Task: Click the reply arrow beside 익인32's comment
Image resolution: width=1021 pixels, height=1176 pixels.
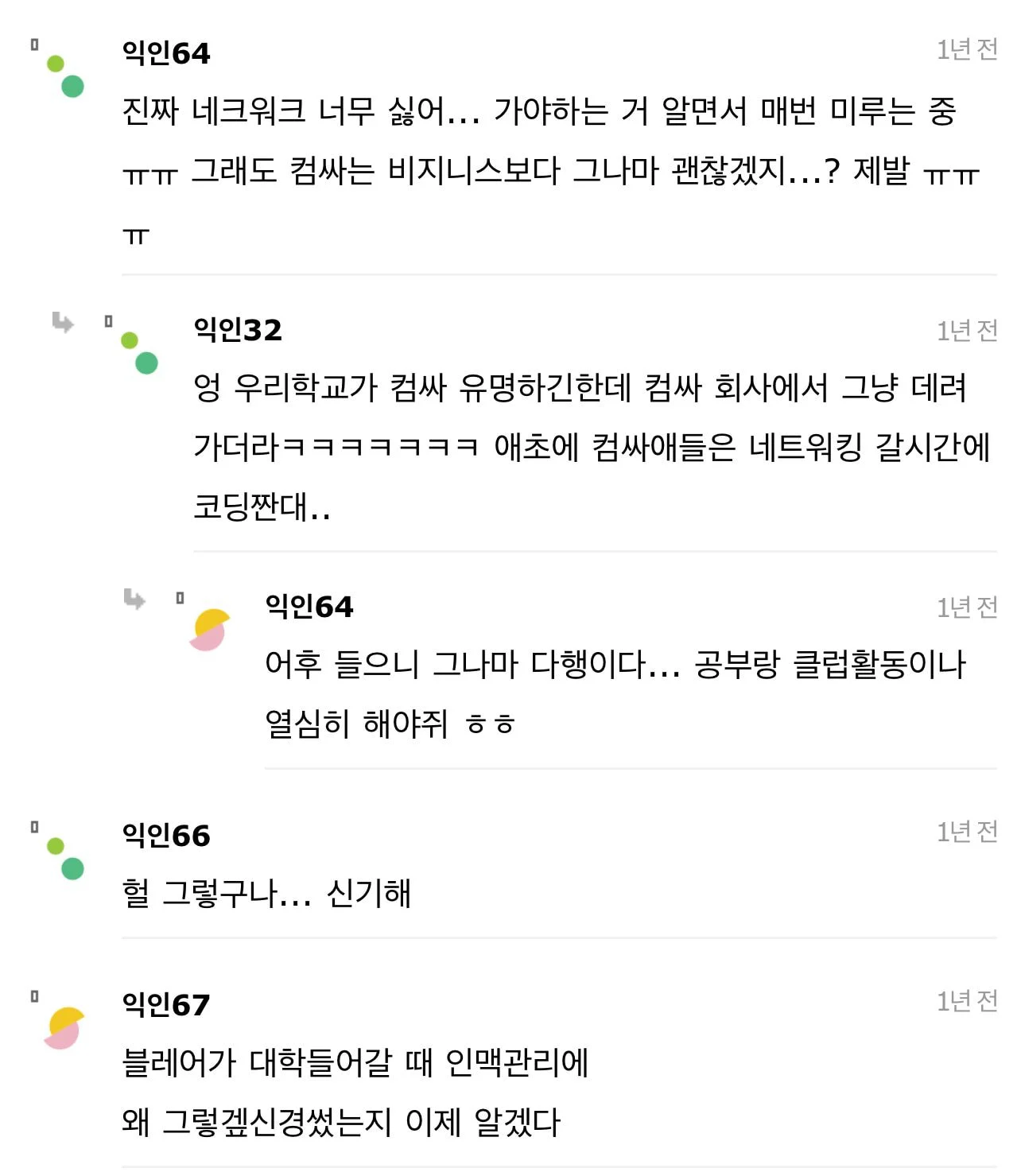Action: [x=64, y=324]
